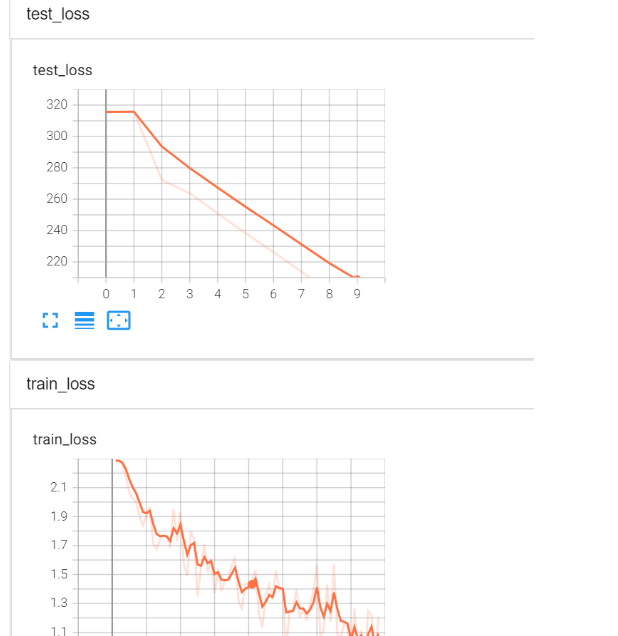Collapse the train_loss section header
This screenshot has width=618, height=636.
61,384
